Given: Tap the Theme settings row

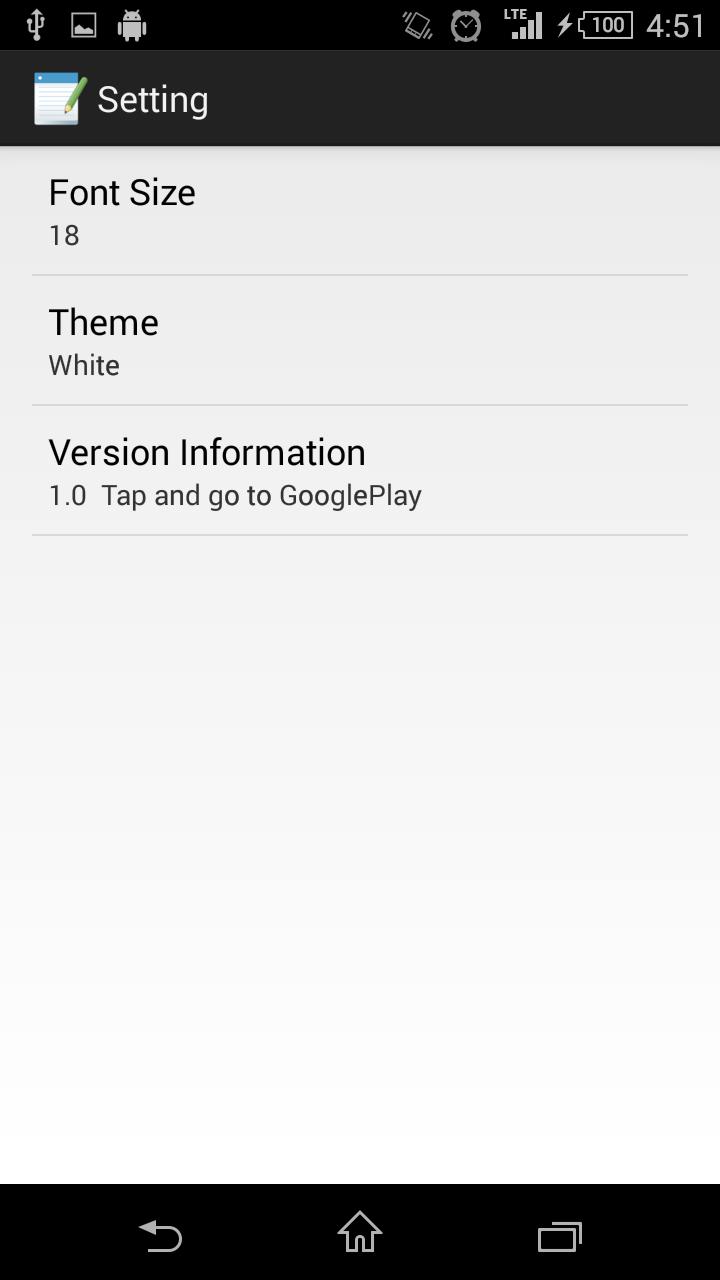Looking at the screenshot, I should [360, 340].
